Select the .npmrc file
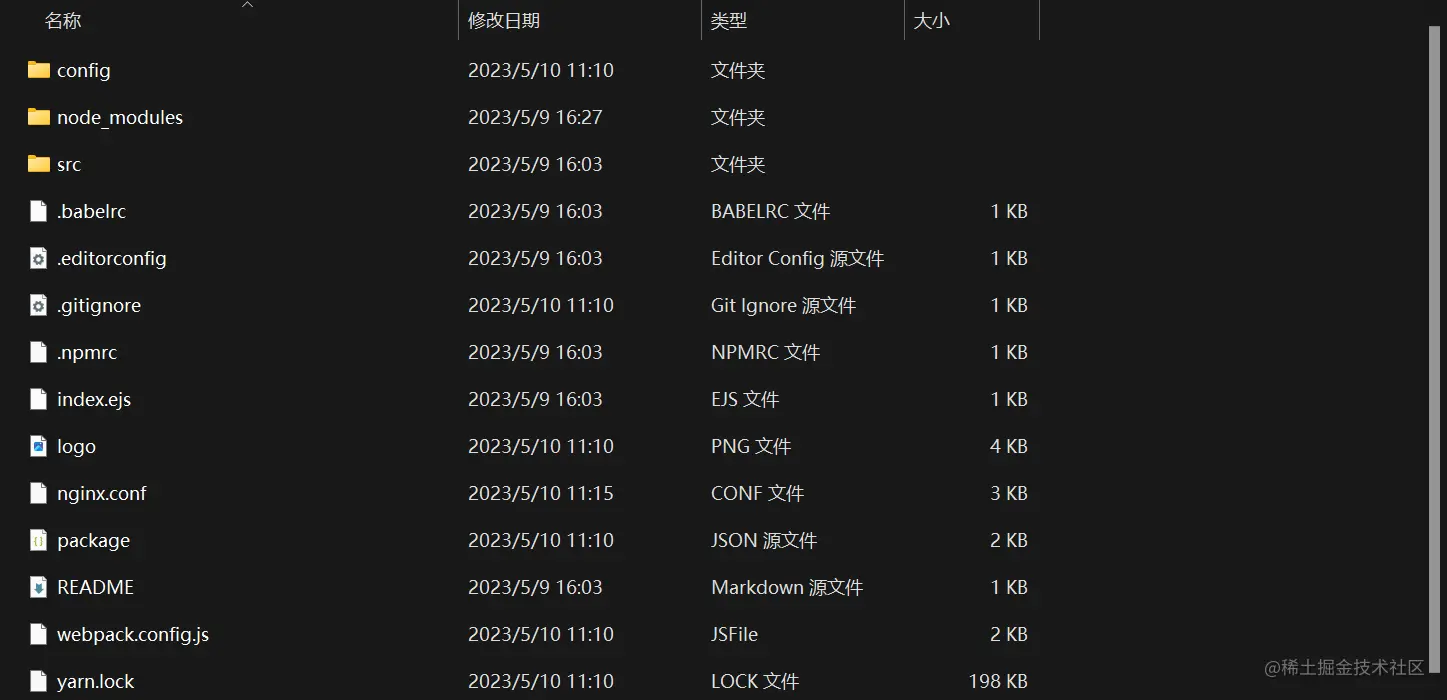Viewport: 1447px width, 700px height. (x=86, y=353)
